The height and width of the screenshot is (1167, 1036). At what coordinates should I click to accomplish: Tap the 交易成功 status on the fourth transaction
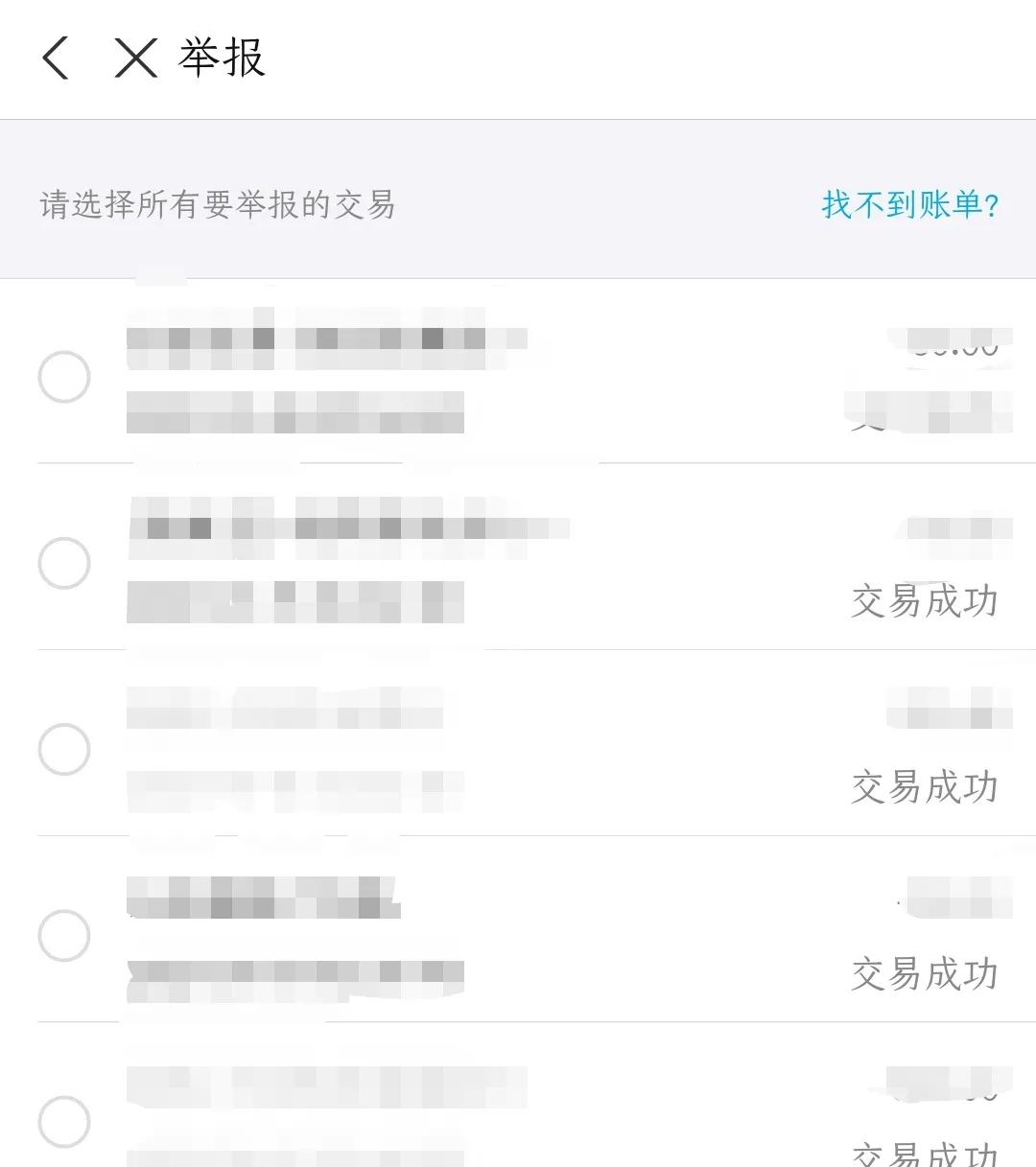point(924,975)
